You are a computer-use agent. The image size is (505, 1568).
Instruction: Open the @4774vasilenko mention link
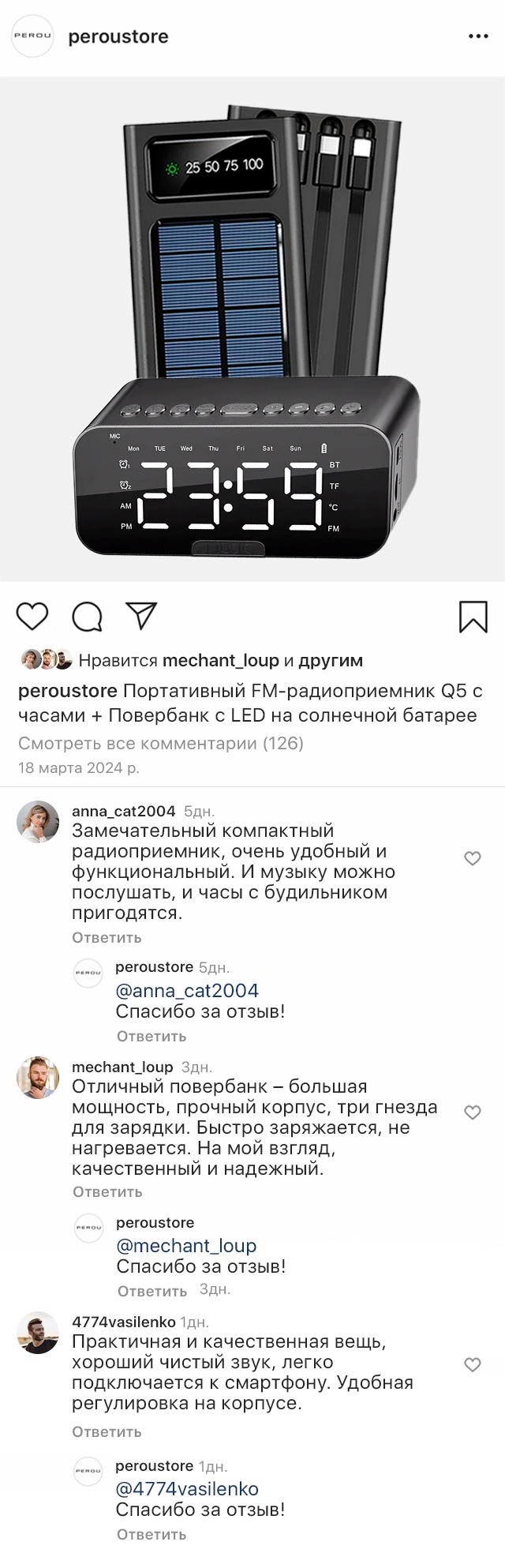coord(187,1488)
